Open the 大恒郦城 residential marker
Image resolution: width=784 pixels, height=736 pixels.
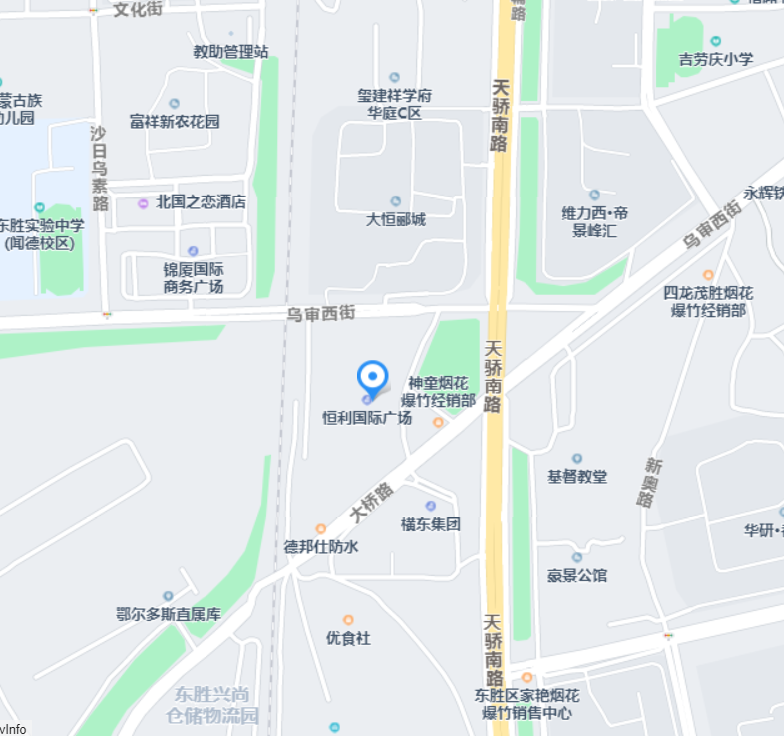click(x=395, y=202)
